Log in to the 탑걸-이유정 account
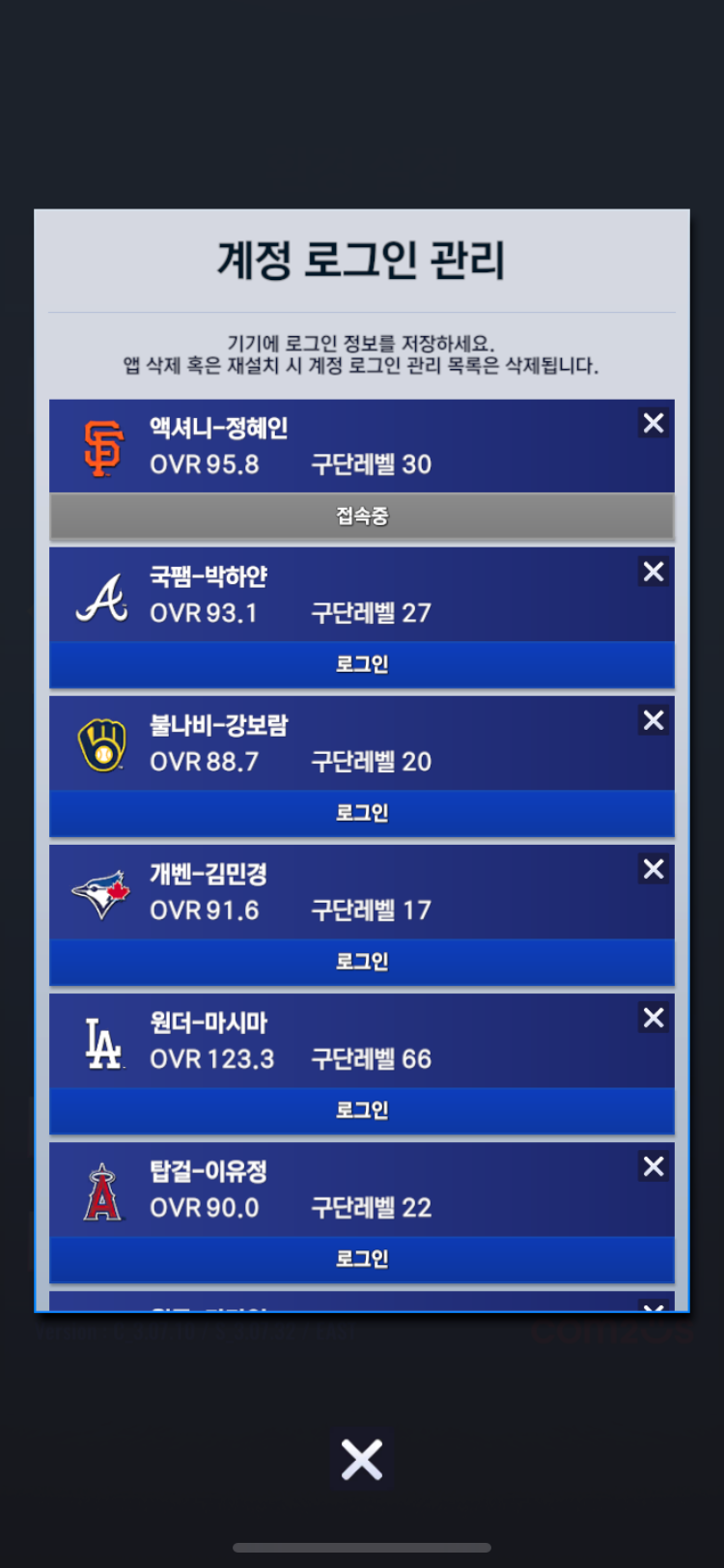 (x=362, y=1259)
